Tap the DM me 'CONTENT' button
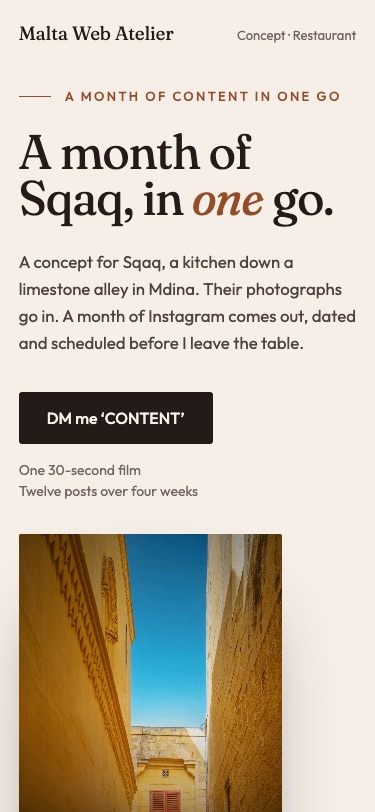 point(116,418)
